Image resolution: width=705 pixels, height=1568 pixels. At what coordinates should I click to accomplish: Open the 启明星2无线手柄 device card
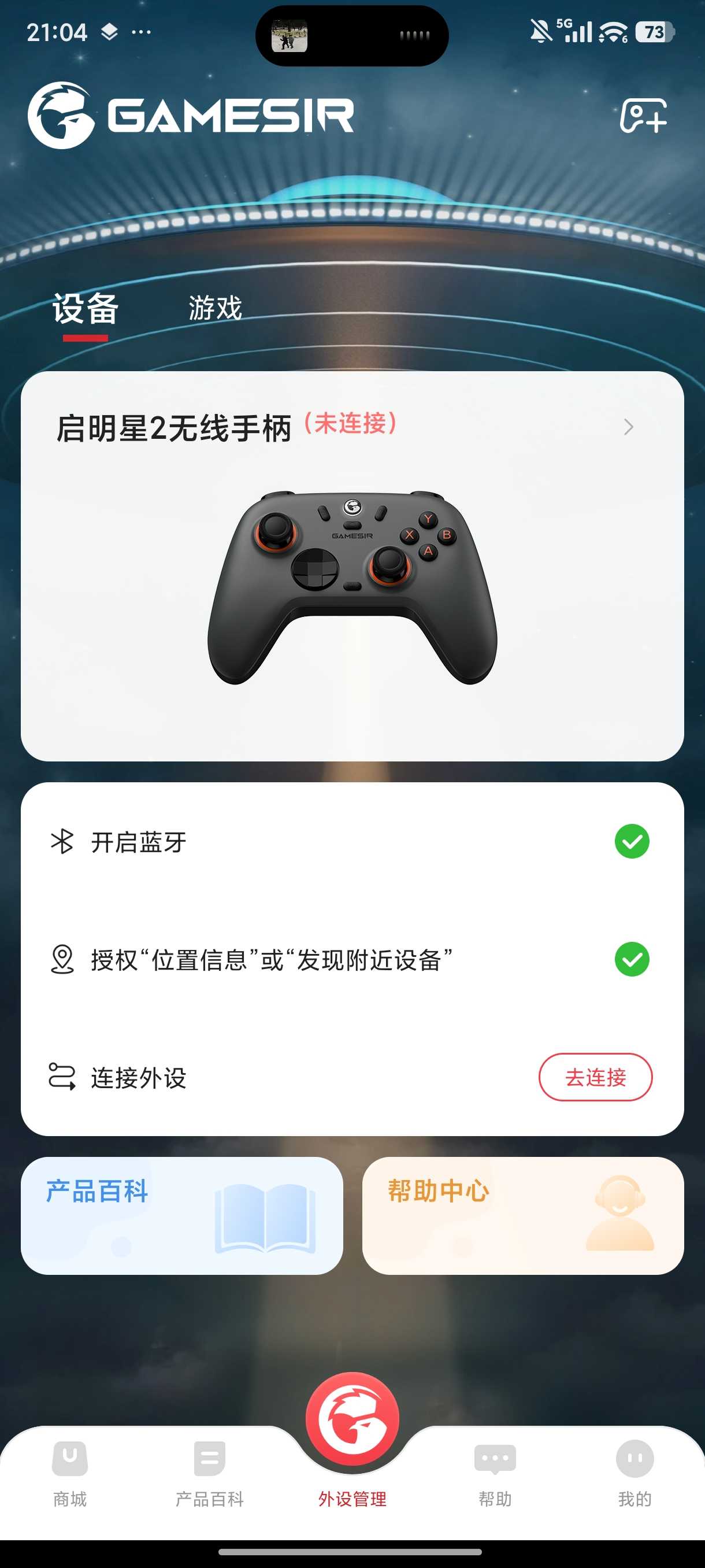[351, 565]
